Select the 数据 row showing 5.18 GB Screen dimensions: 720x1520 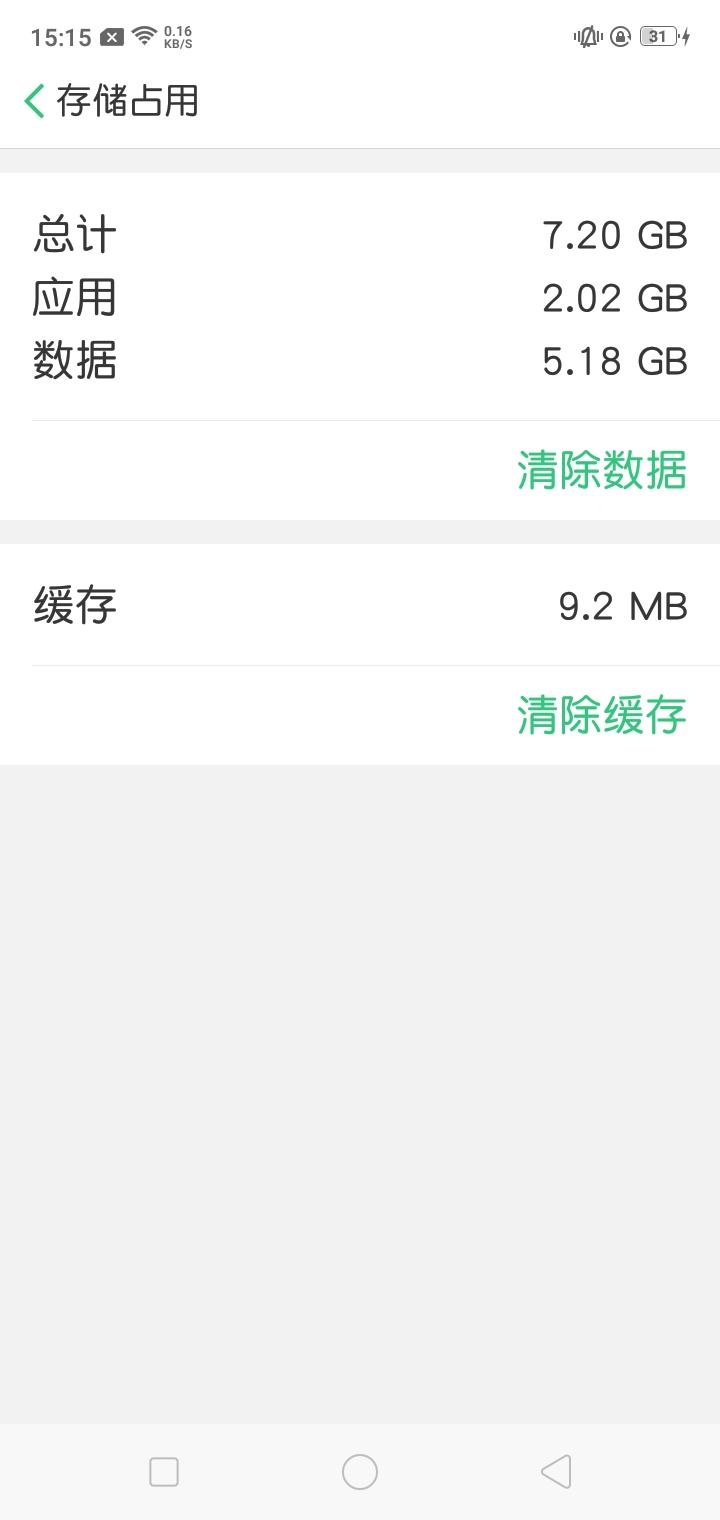[x=360, y=361]
